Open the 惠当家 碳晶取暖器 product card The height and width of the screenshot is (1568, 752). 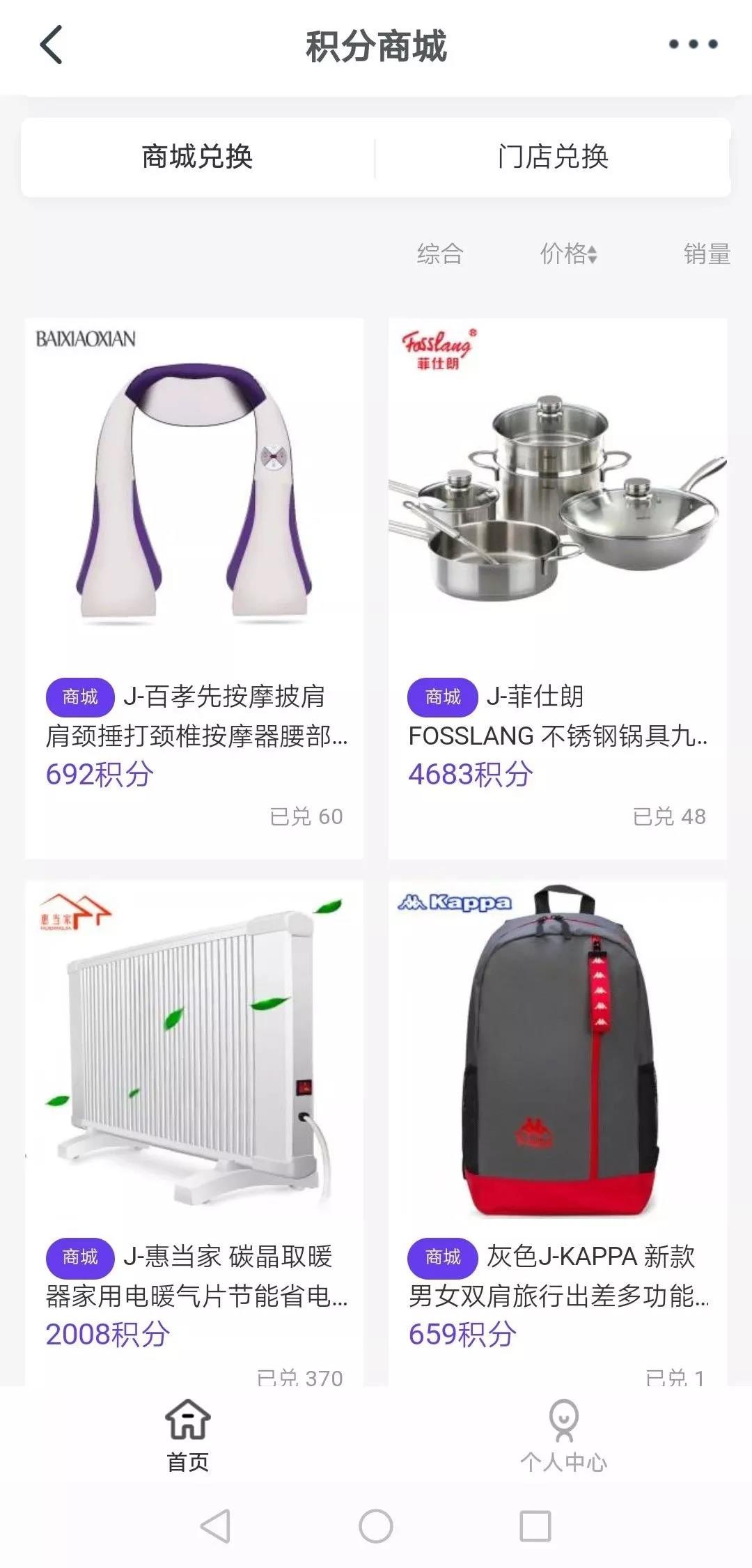point(194,1132)
